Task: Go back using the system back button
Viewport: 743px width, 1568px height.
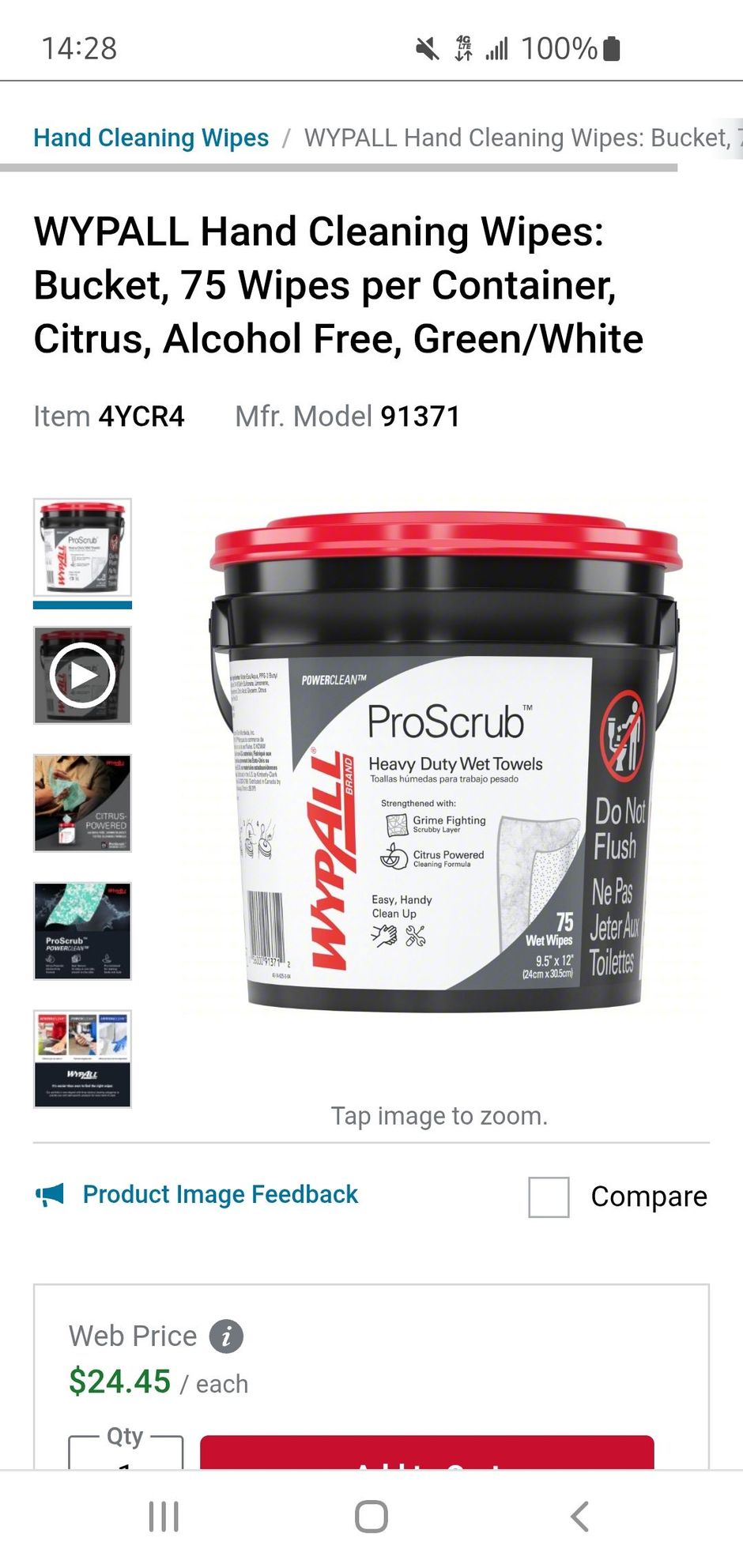Action: (x=579, y=1517)
